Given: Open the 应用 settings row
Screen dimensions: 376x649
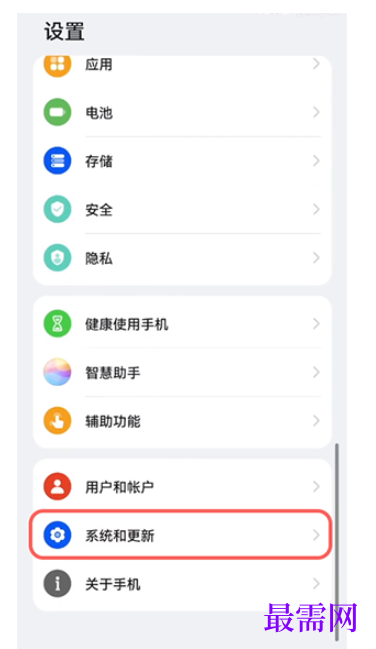Looking at the screenshot, I should [x=182, y=67].
